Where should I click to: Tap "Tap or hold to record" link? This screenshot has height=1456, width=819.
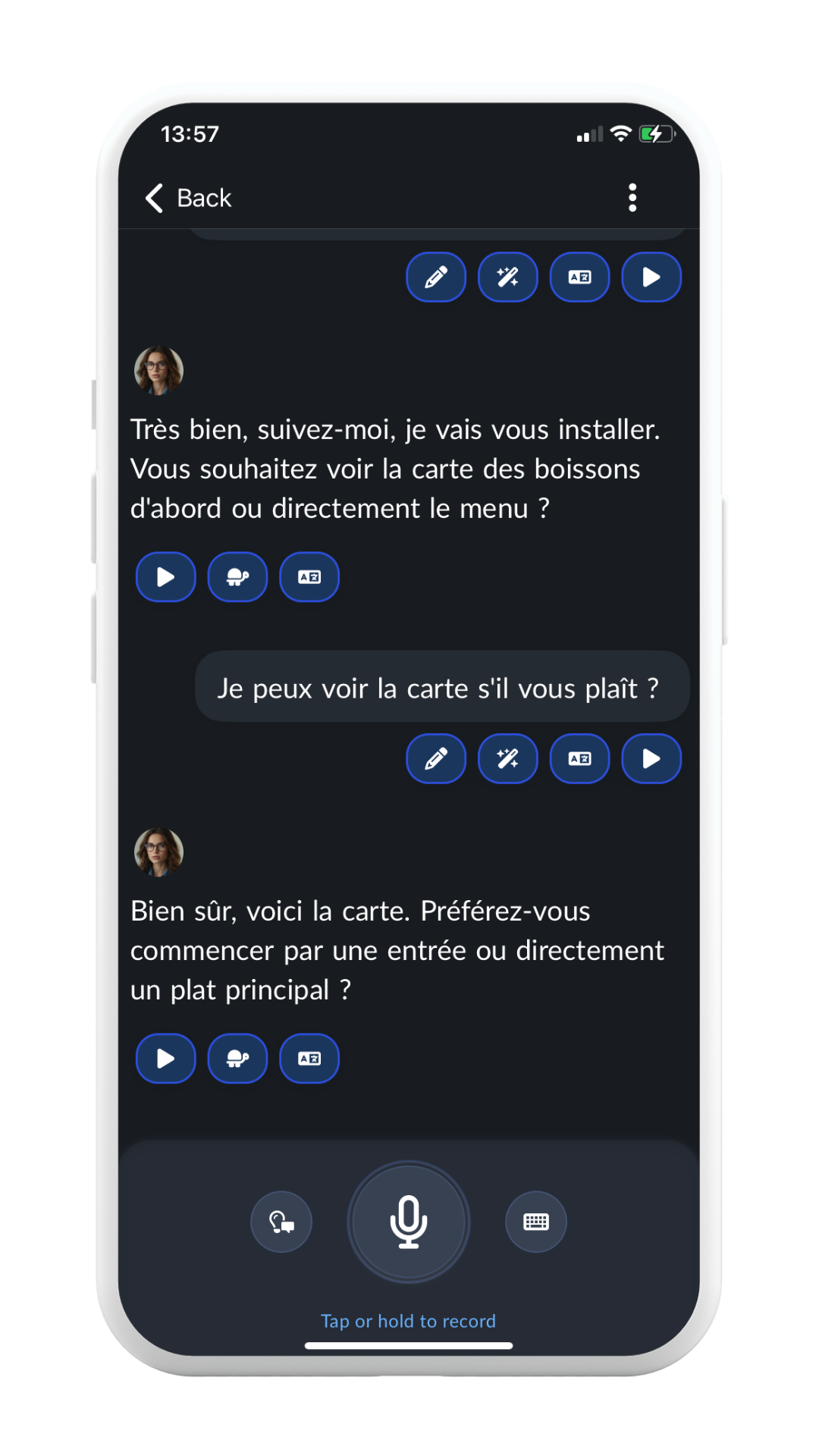point(409,1320)
